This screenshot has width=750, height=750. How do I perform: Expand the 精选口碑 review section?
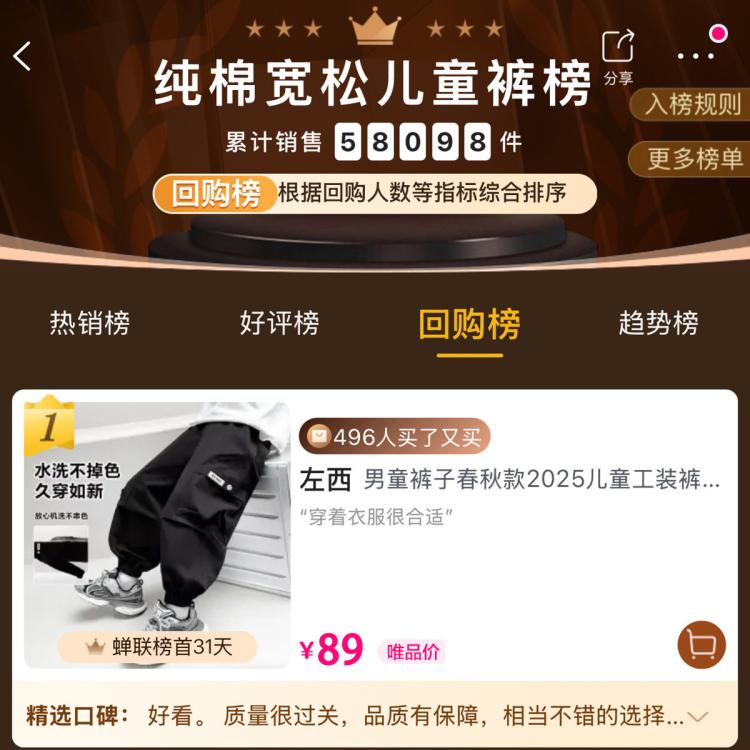[x=698, y=716]
